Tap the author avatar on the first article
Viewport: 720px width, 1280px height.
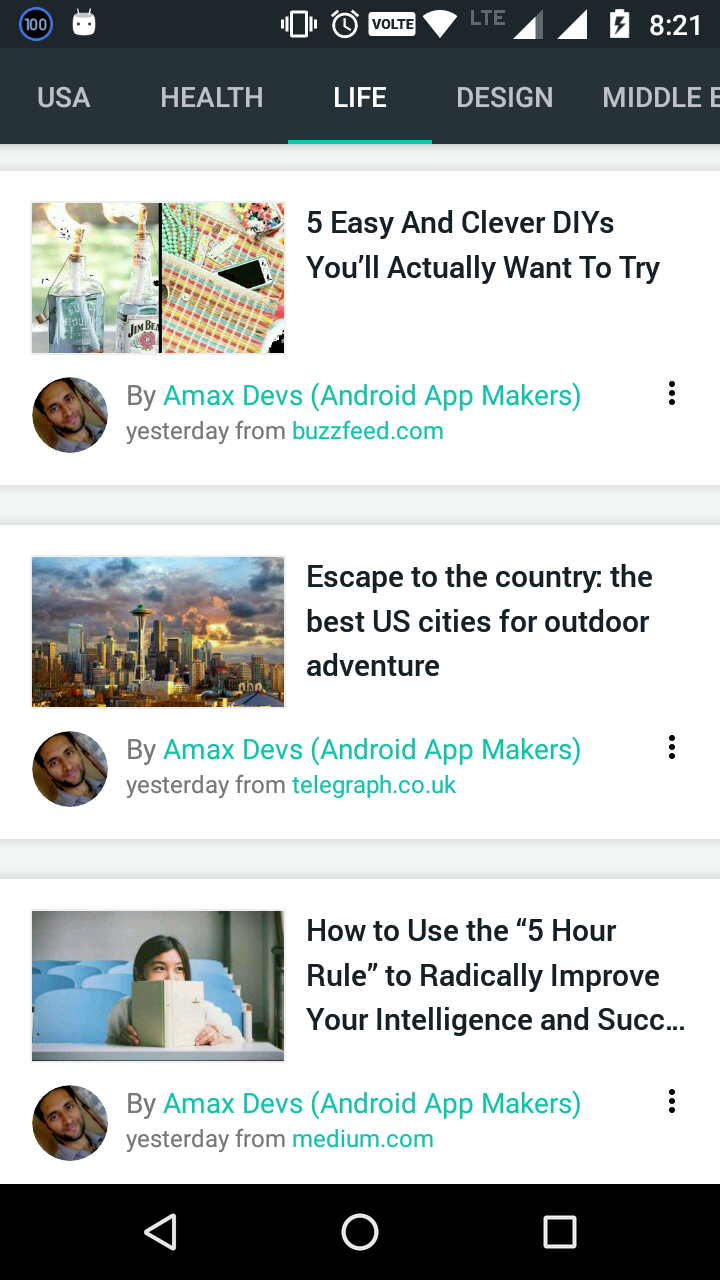(69, 414)
